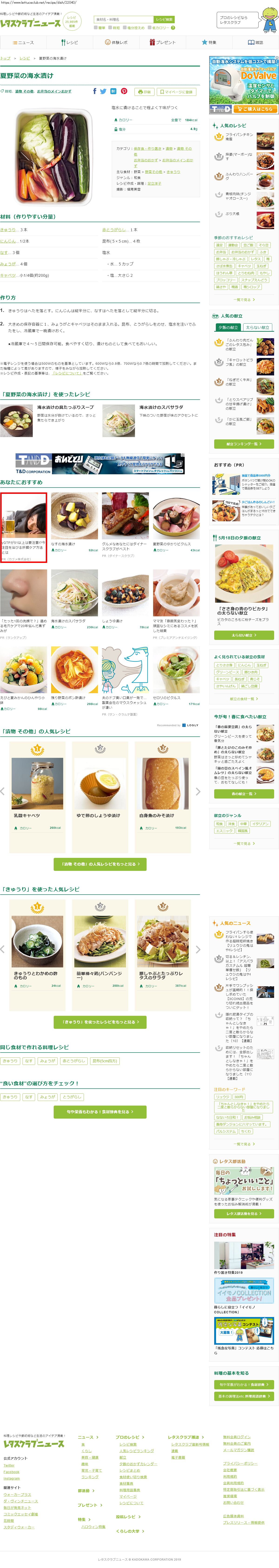The image size is (279, 1568).
Task: Pin the recipe to Pinterest
Action: click(x=124, y=91)
